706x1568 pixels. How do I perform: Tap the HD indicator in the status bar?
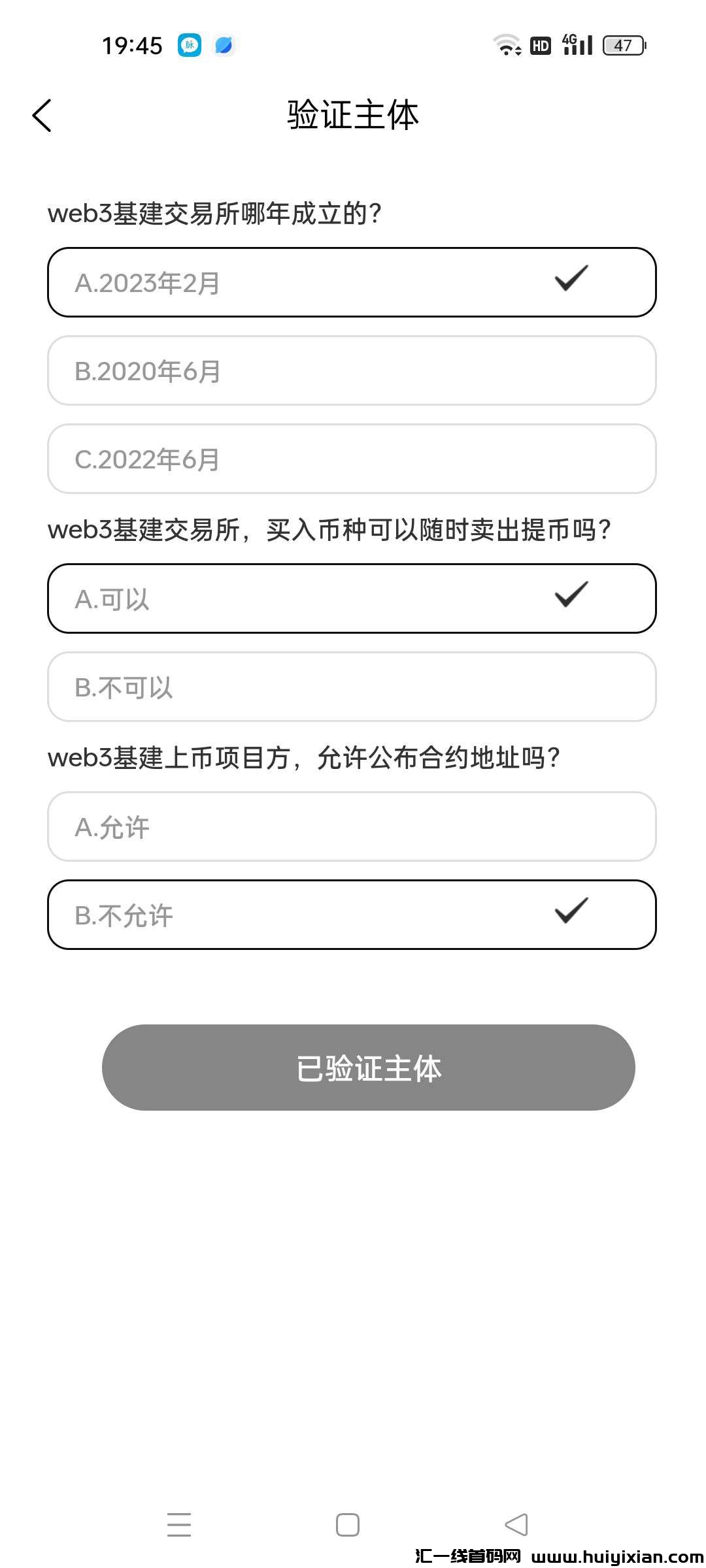click(x=540, y=44)
